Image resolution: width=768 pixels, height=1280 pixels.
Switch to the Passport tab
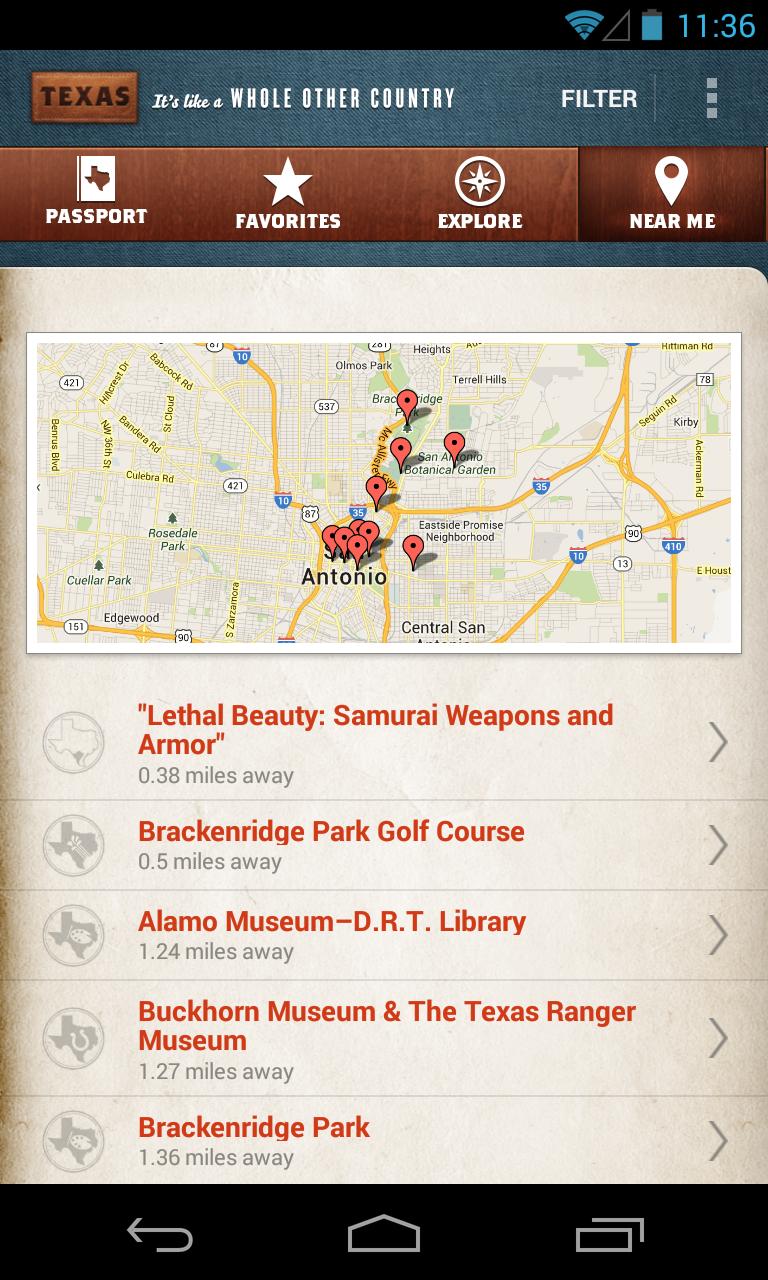point(96,194)
